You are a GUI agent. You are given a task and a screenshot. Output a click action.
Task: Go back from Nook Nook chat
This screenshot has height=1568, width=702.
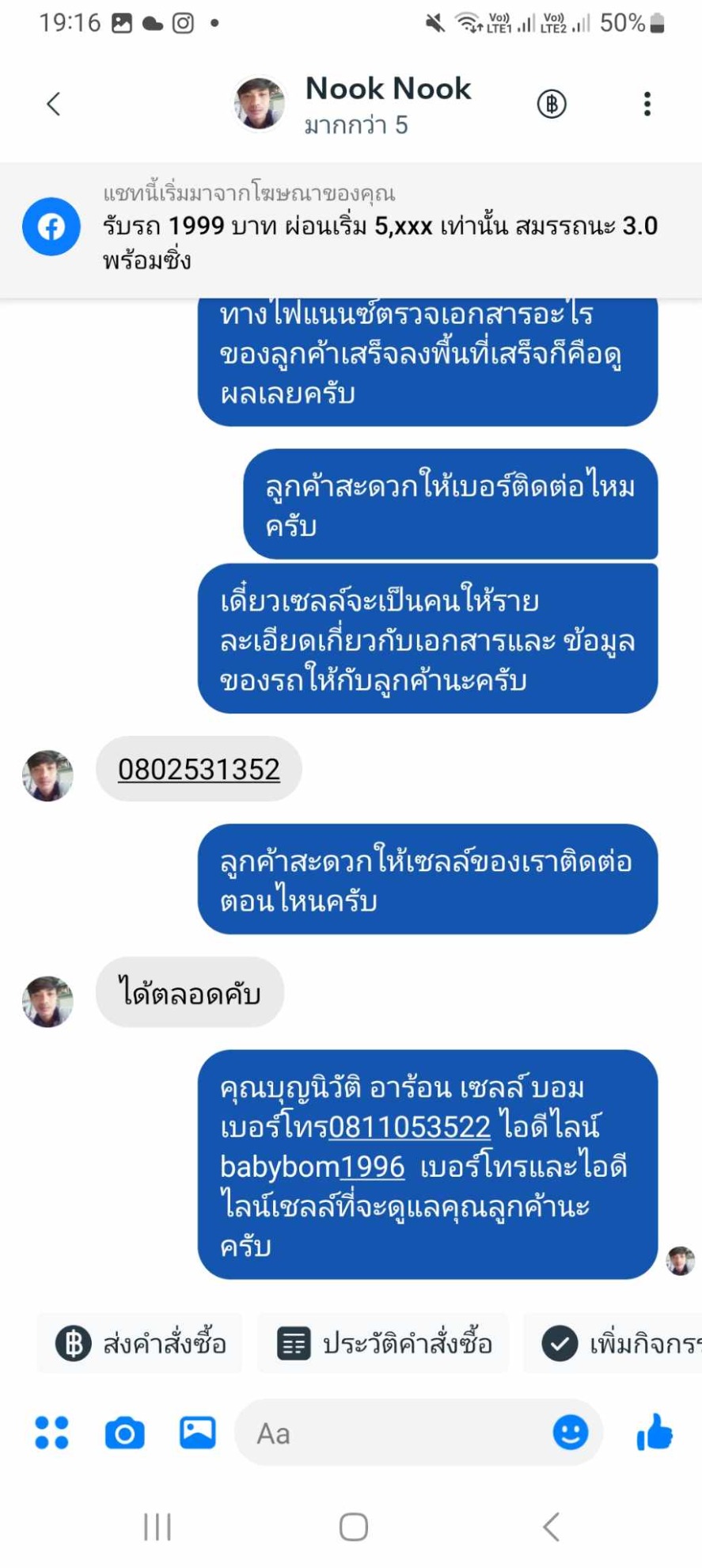click(x=53, y=104)
